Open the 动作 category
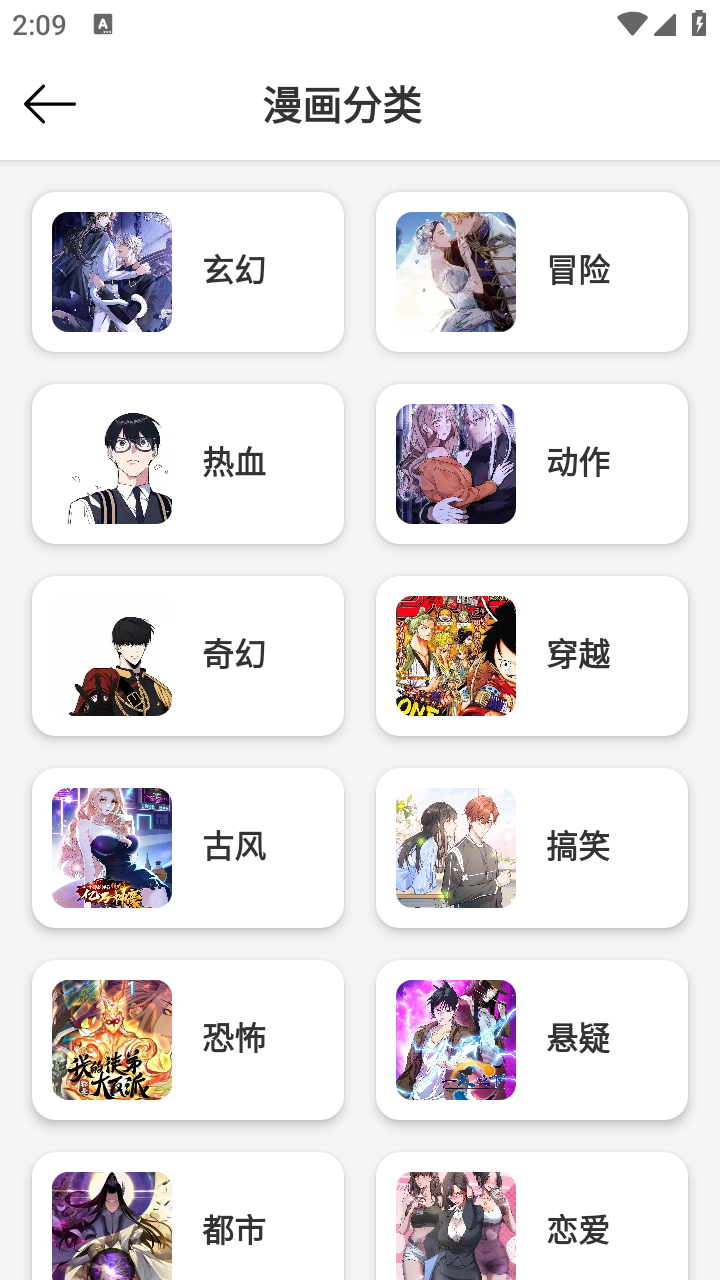The width and height of the screenshot is (720, 1280). coord(531,463)
